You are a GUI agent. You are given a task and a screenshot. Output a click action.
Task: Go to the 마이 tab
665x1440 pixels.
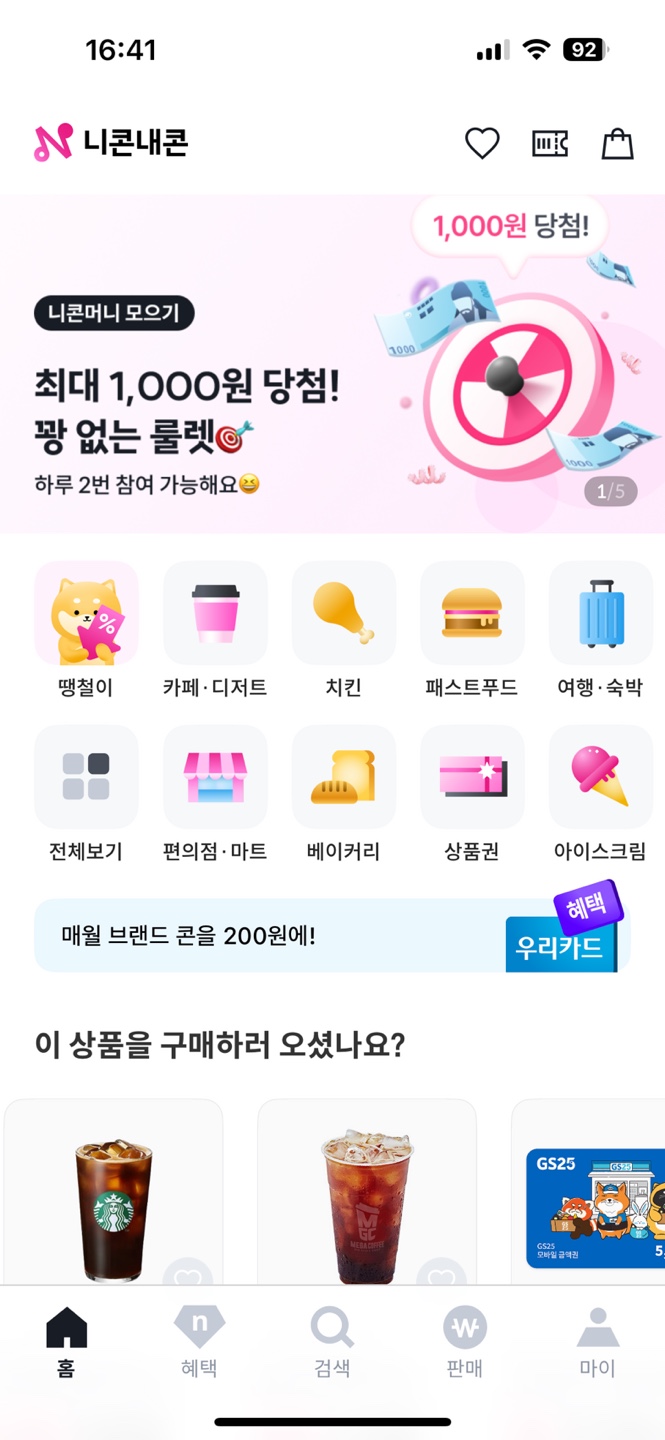(x=598, y=1342)
